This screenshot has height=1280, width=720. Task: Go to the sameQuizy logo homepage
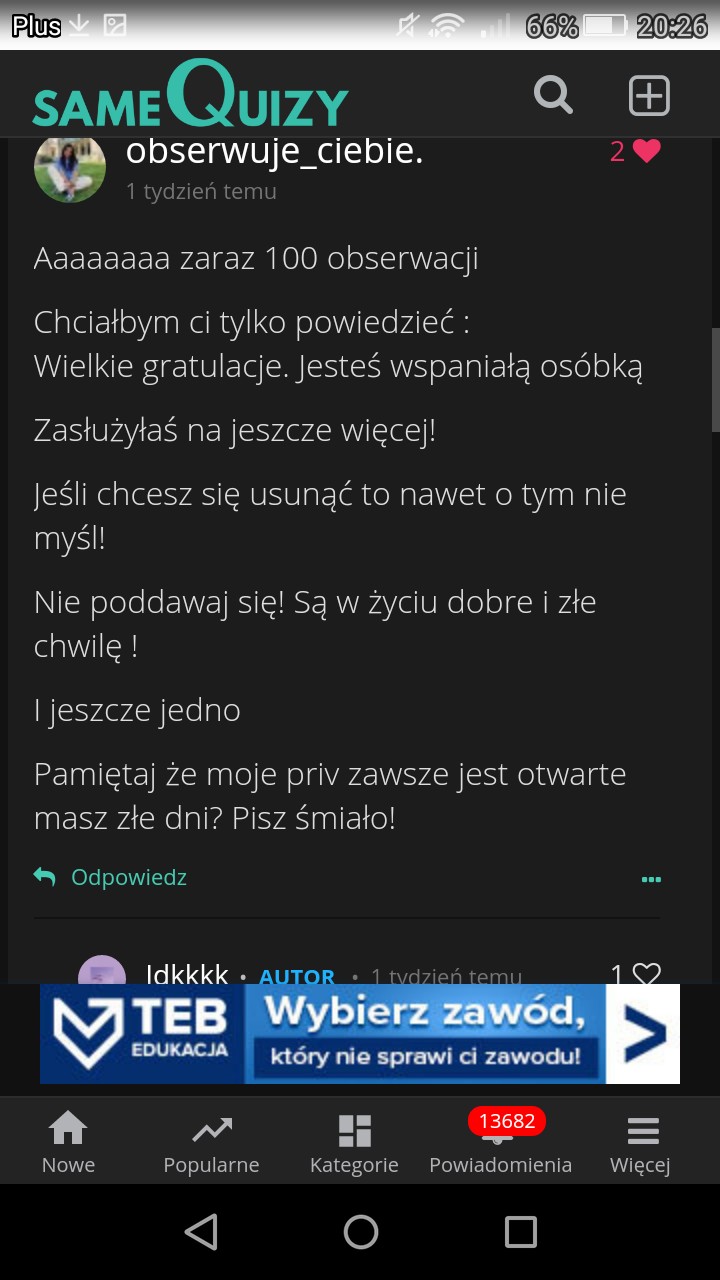(190, 96)
